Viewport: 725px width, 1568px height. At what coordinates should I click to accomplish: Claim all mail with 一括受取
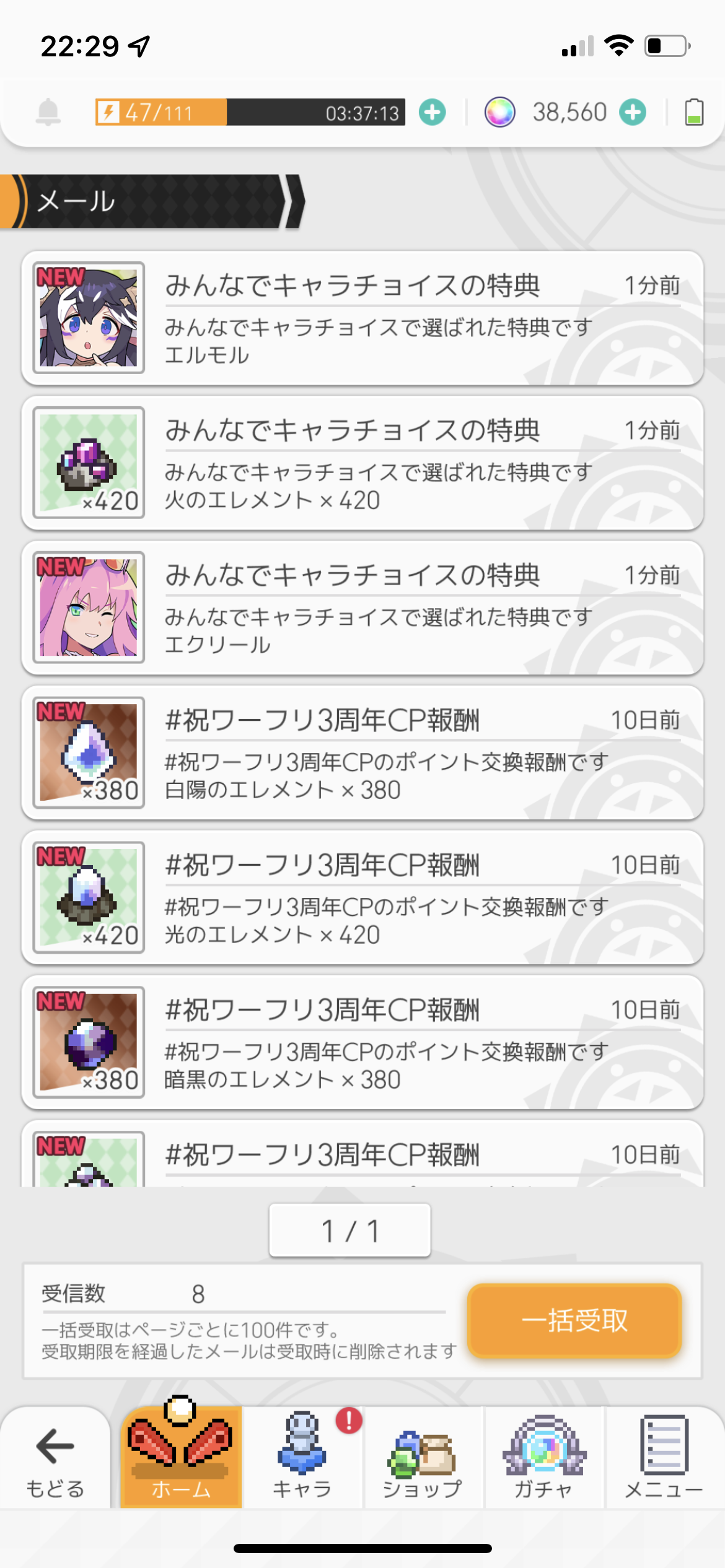(574, 1320)
